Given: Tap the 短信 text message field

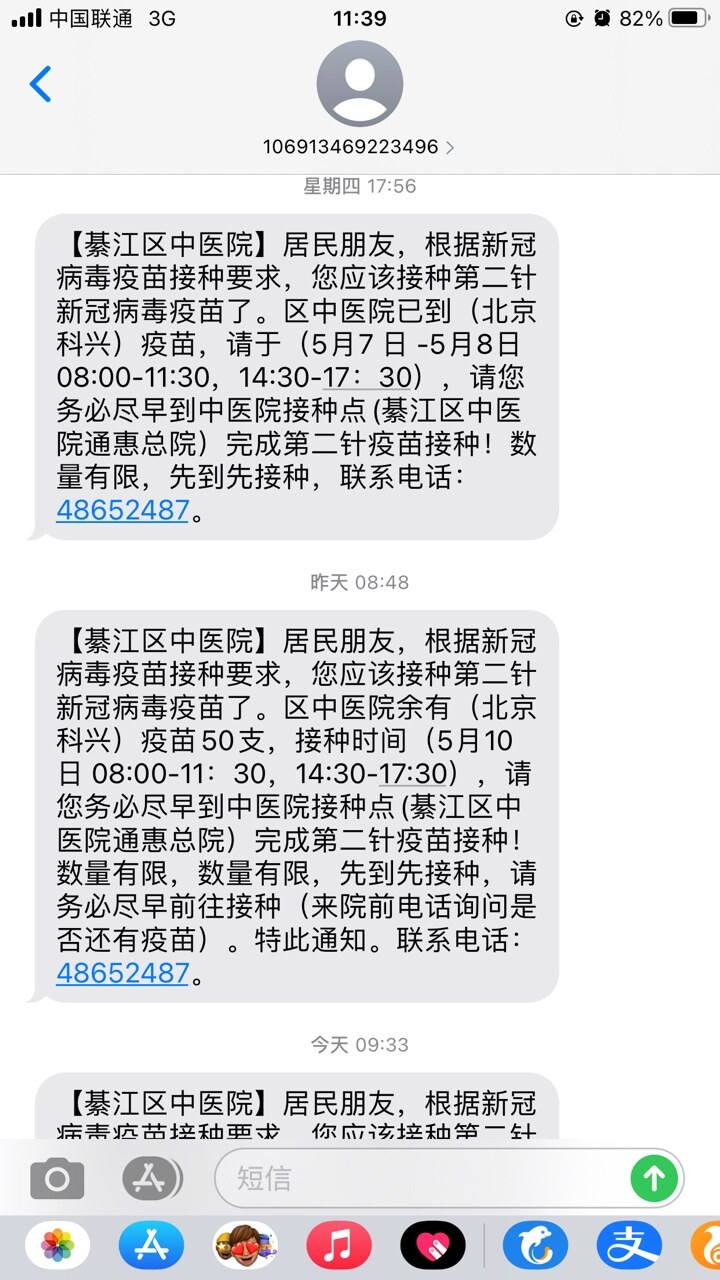Looking at the screenshot, I should (420, 1179).
